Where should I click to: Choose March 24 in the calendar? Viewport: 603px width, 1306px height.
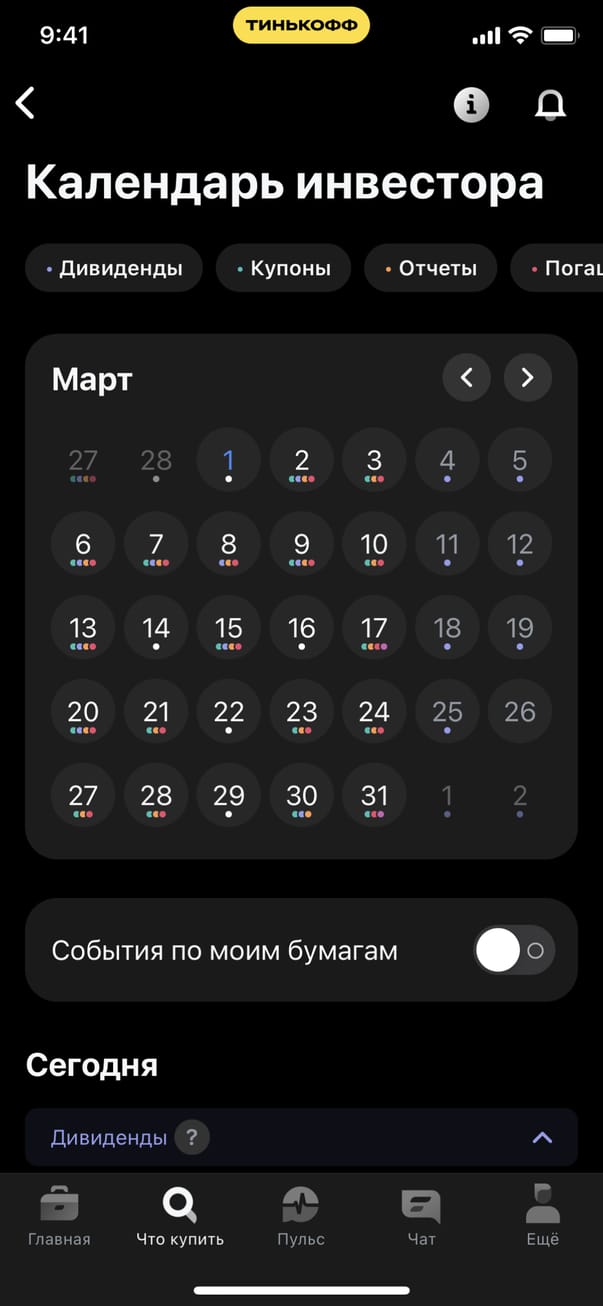374,712
